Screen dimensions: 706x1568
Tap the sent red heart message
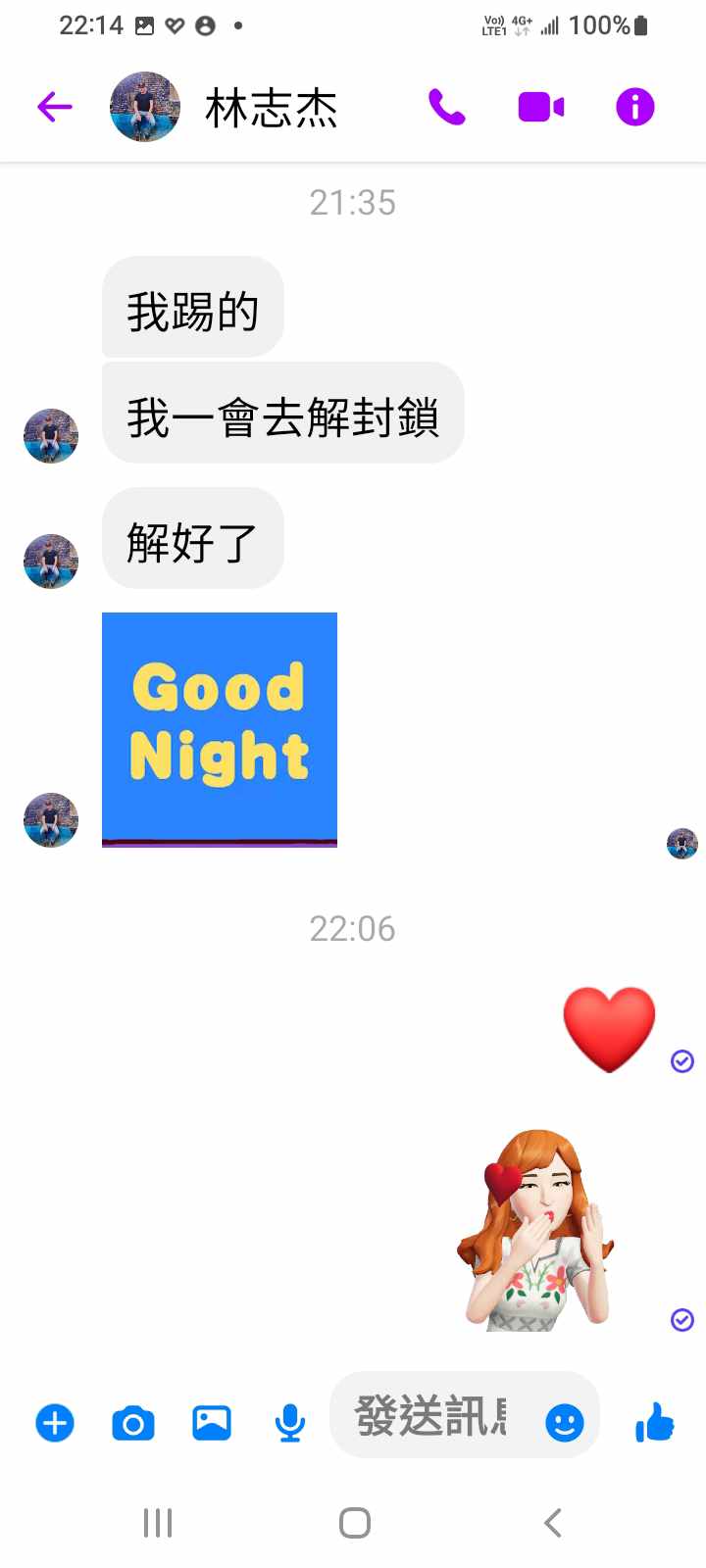pos(609,1029)
